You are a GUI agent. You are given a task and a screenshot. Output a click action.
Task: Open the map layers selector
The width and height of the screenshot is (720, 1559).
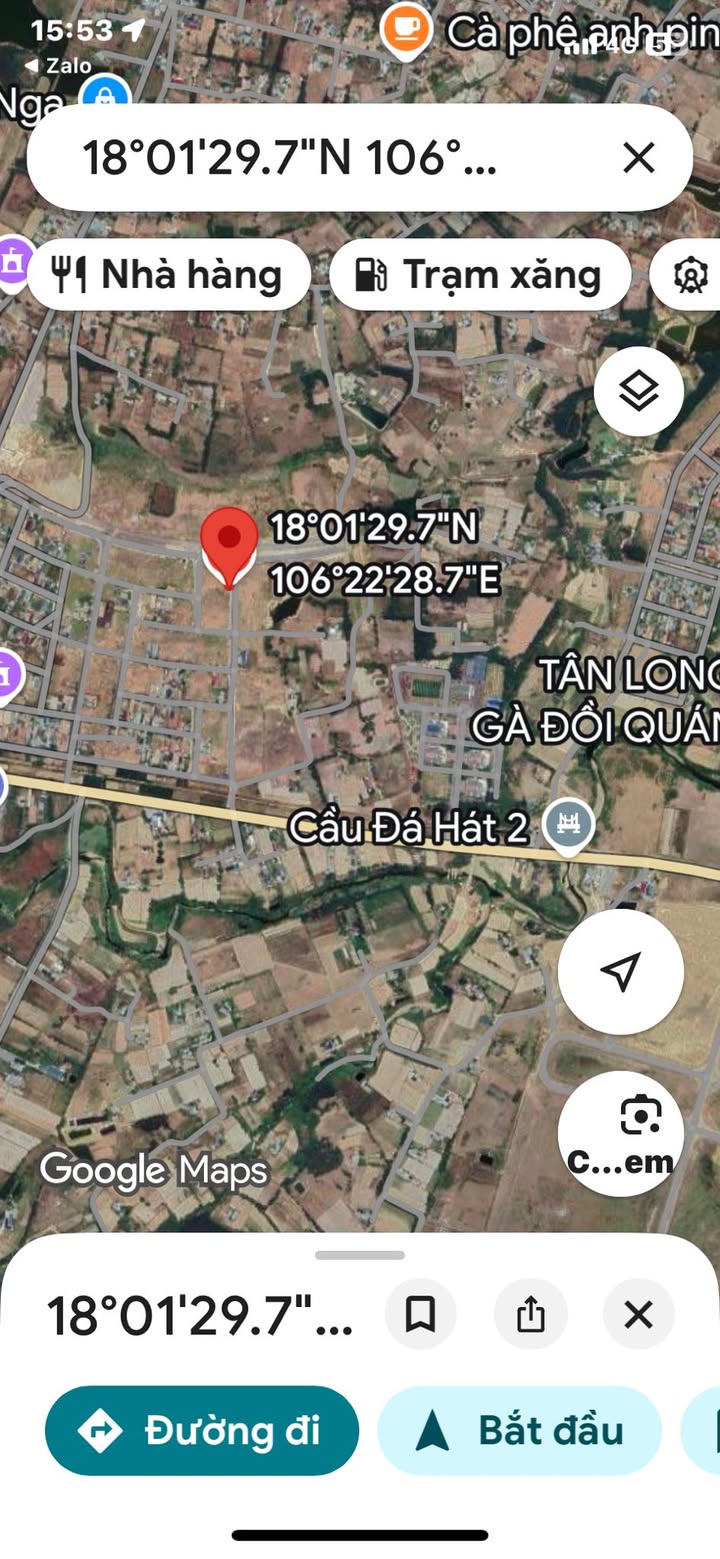[638, 391]
